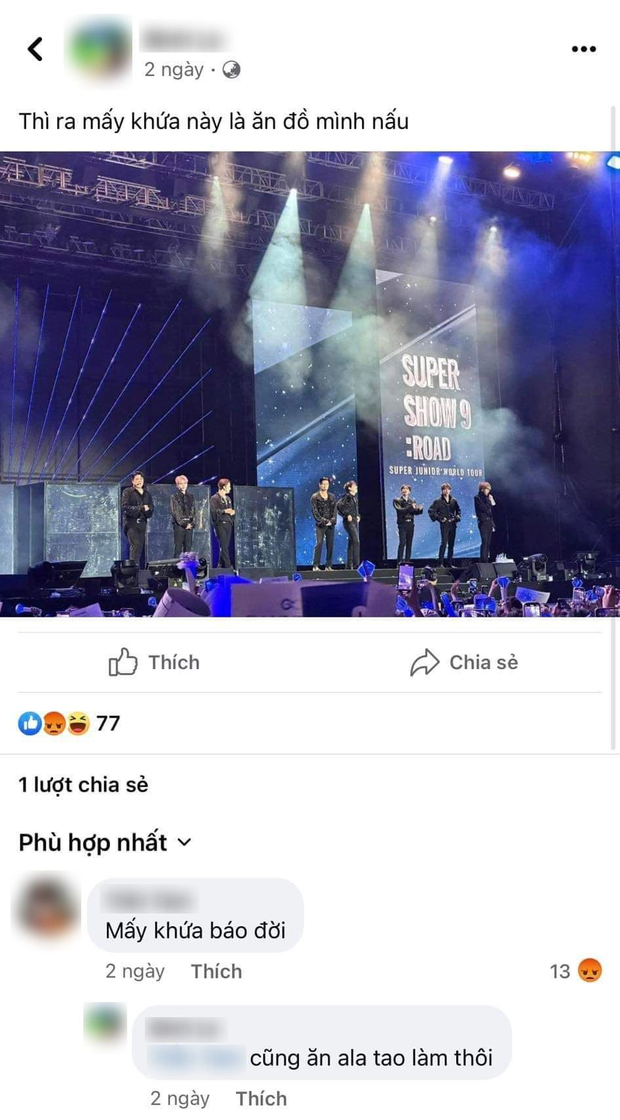Like the reply "cũng ăn ala tao làm thôi"

[260, 1099]
